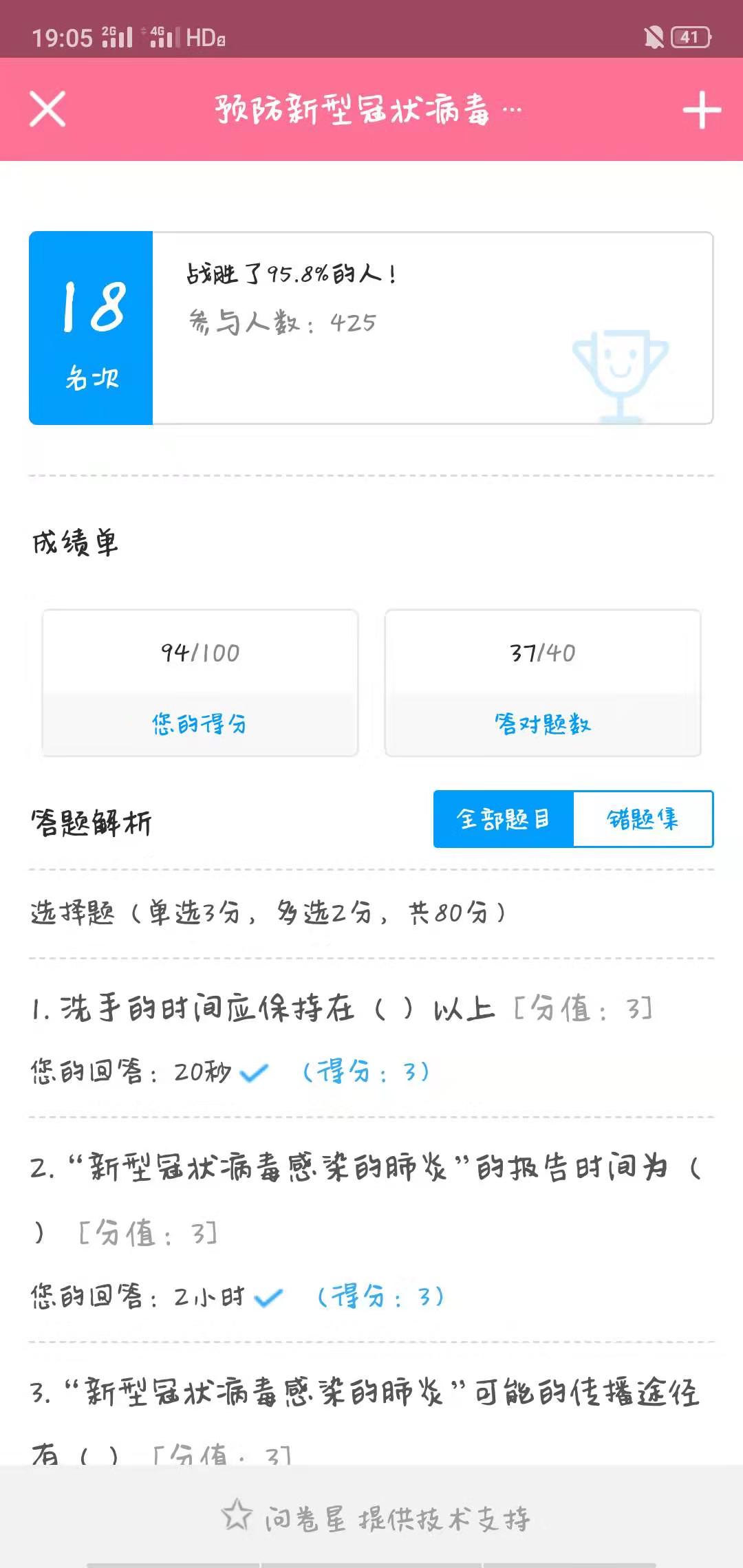
Task: Close the quiz results page
Action: 47,109
